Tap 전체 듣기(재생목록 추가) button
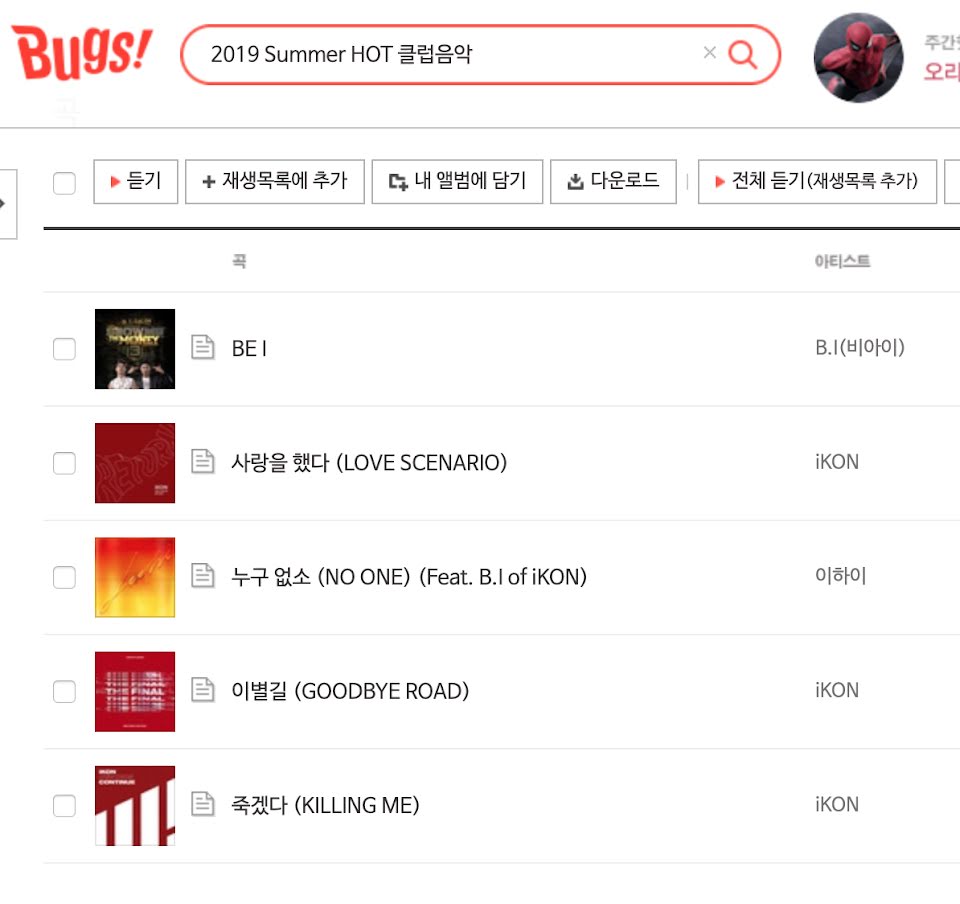960x904 pixels. 817,182
